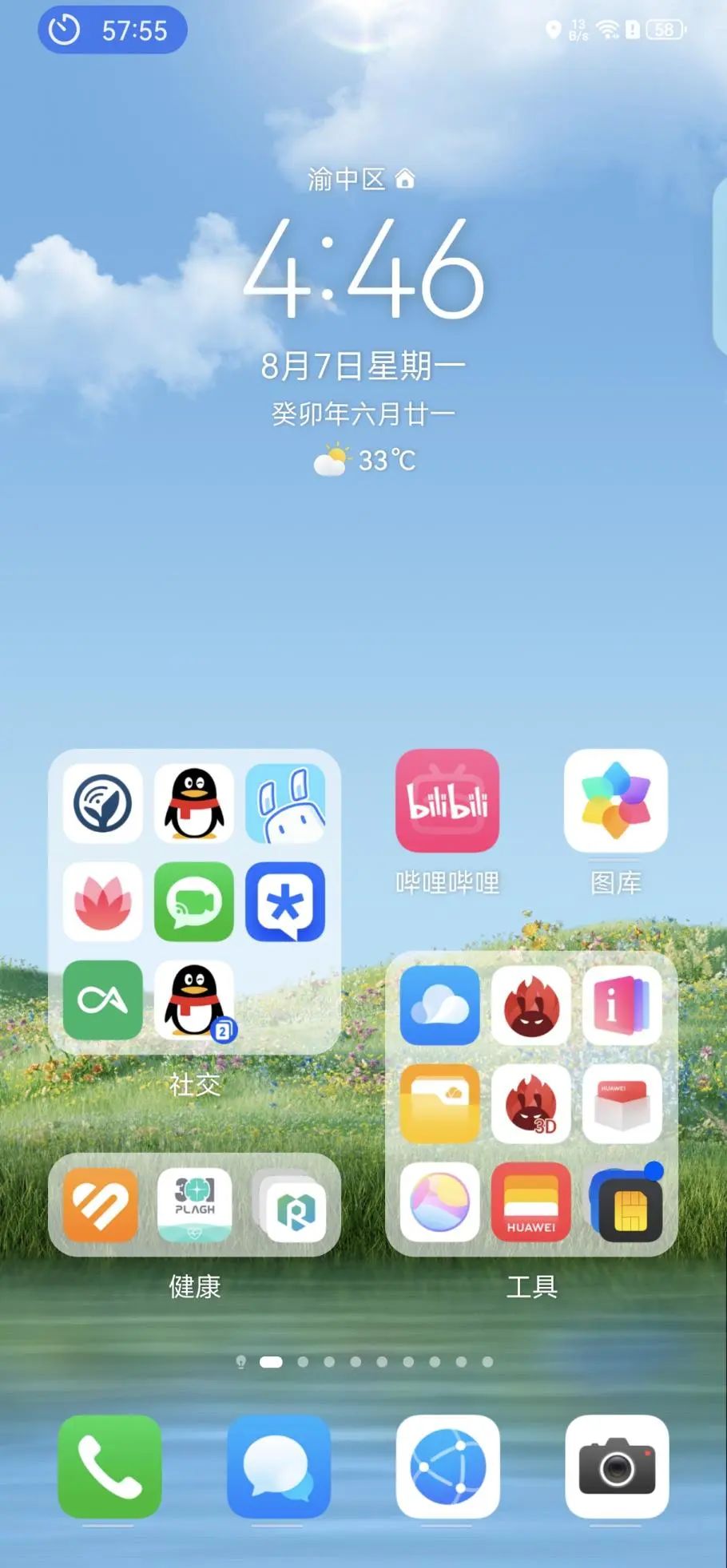Launch AnTuTu 3D benchmark in the 工具 folder
727x1568 pixels.
click(531, 1103)
